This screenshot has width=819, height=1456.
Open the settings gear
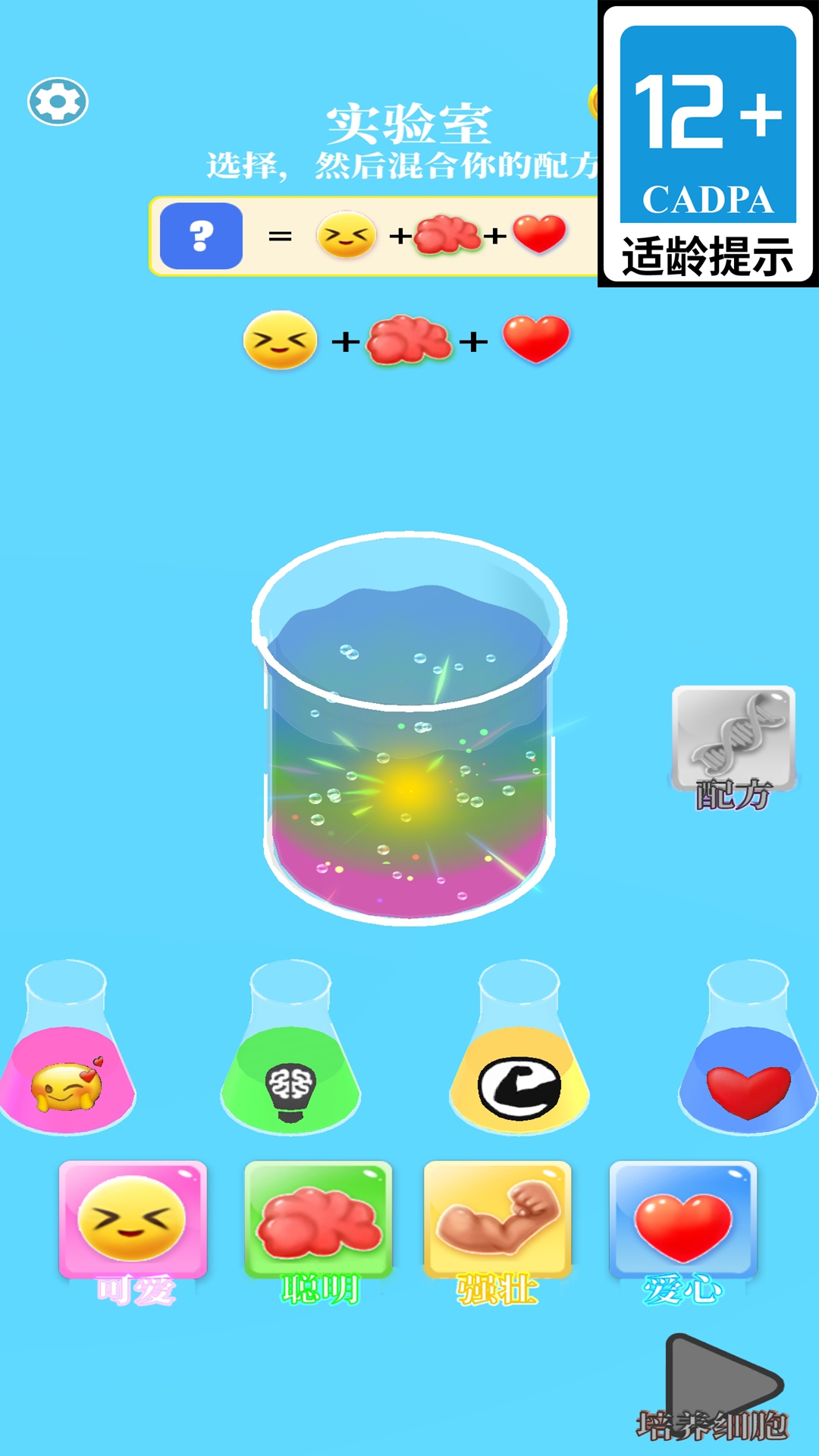point(58,102)
